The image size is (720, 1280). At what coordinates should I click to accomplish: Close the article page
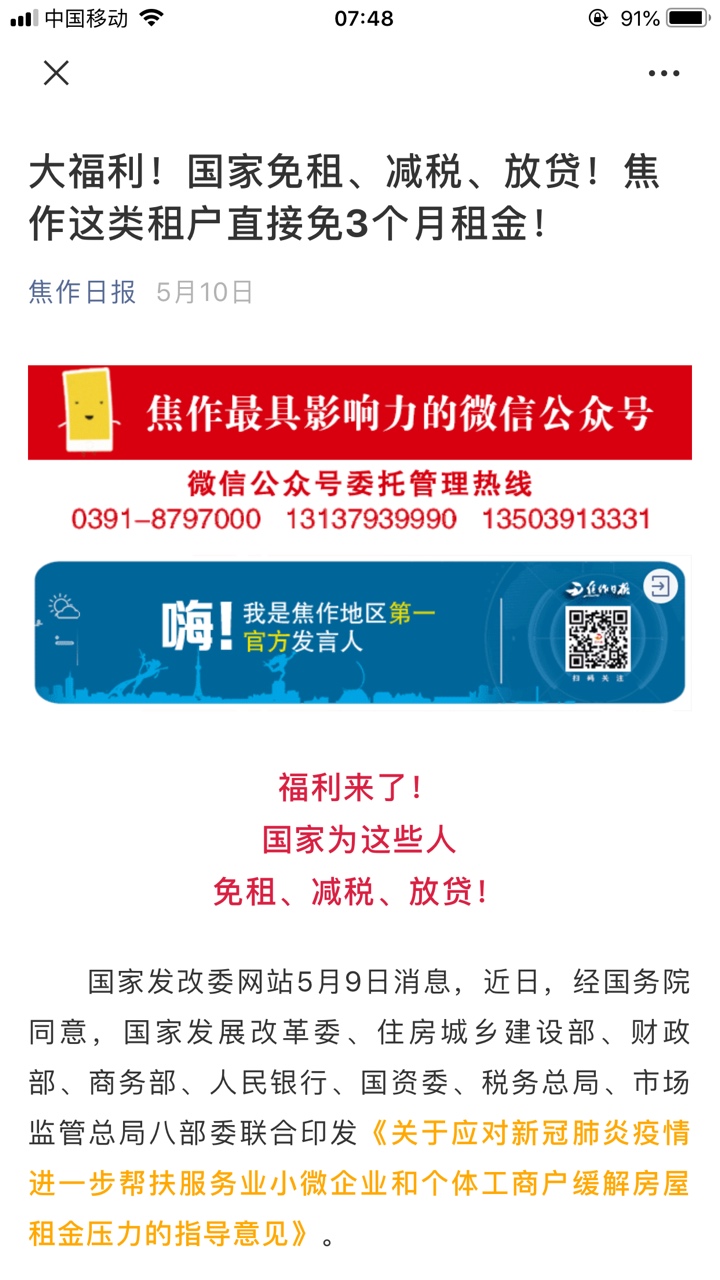click(x=56, y=73)
